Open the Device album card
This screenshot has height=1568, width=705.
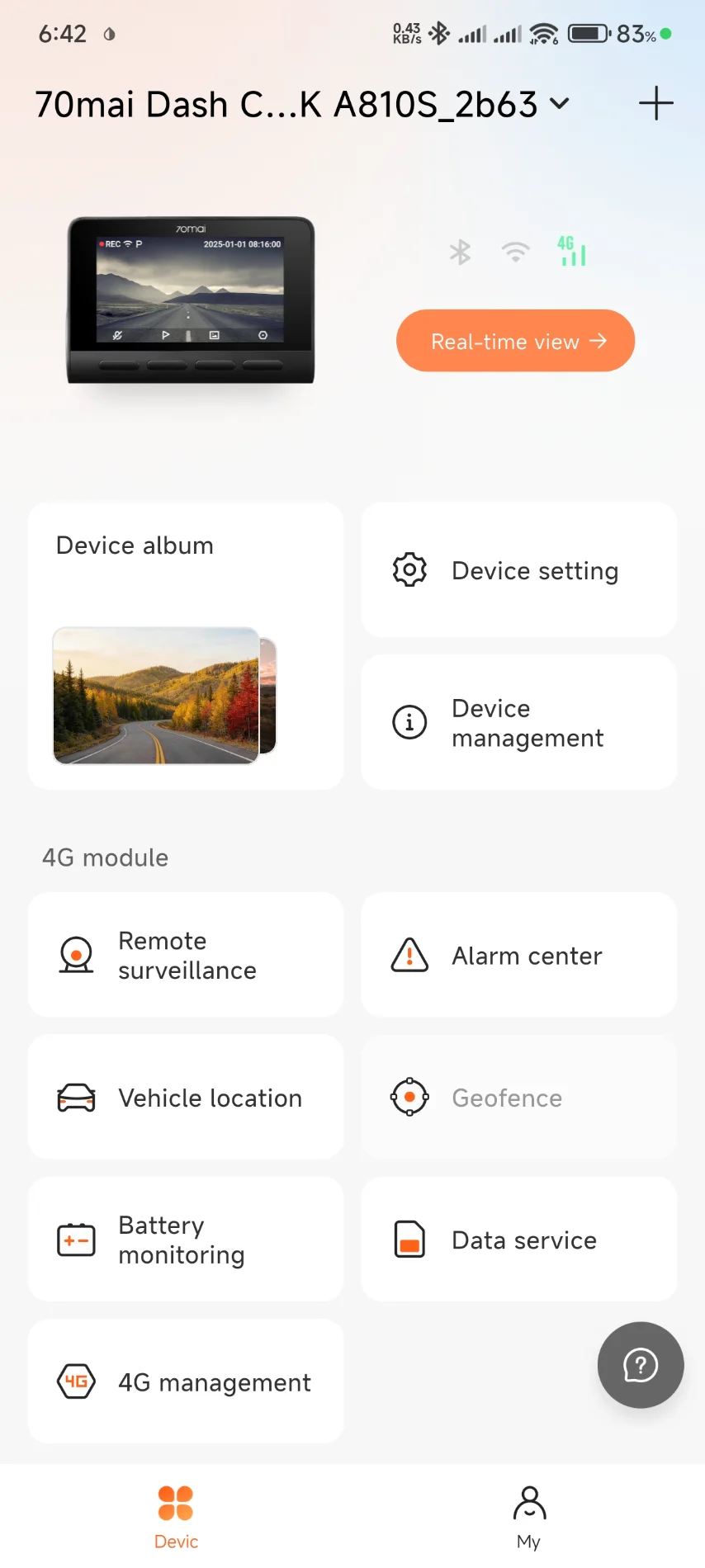pyautogui.click(x=186, y=645)
